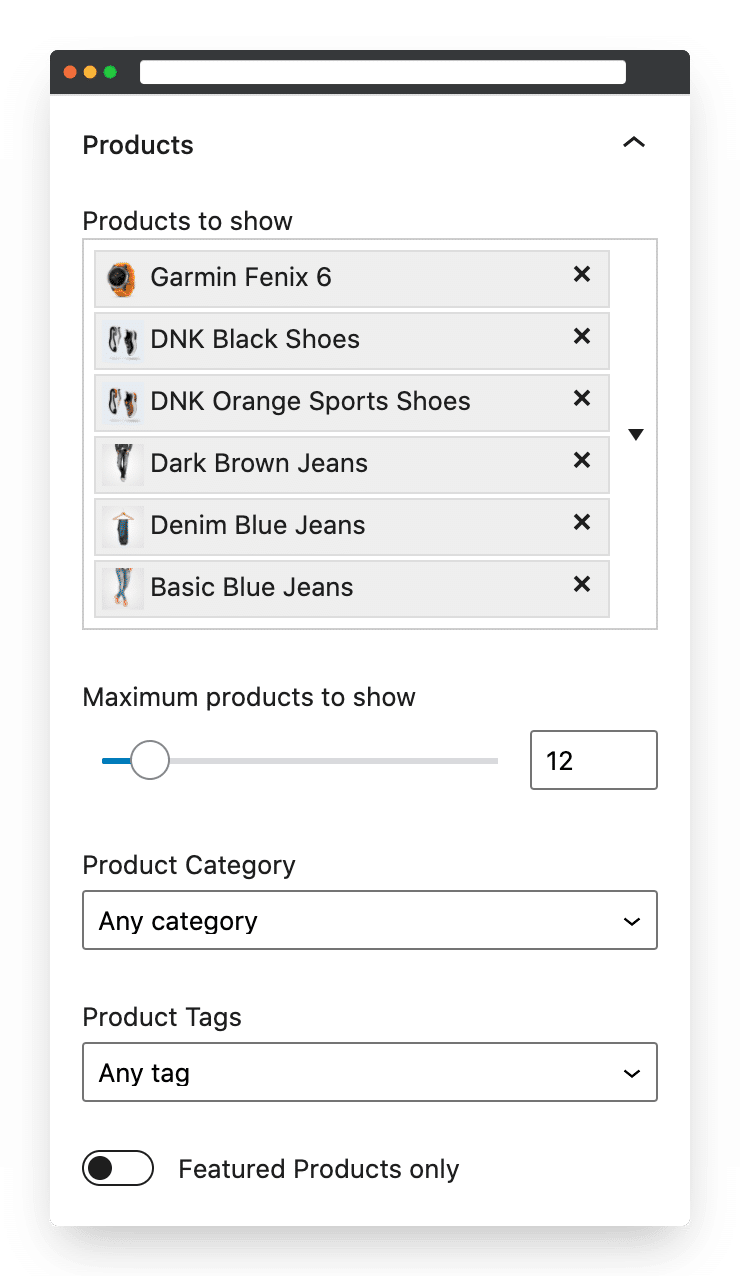The height and width of the screenshot is (1276, 740).
Task: Remove Basic Blue Jeans
Action: pos(582,584)
